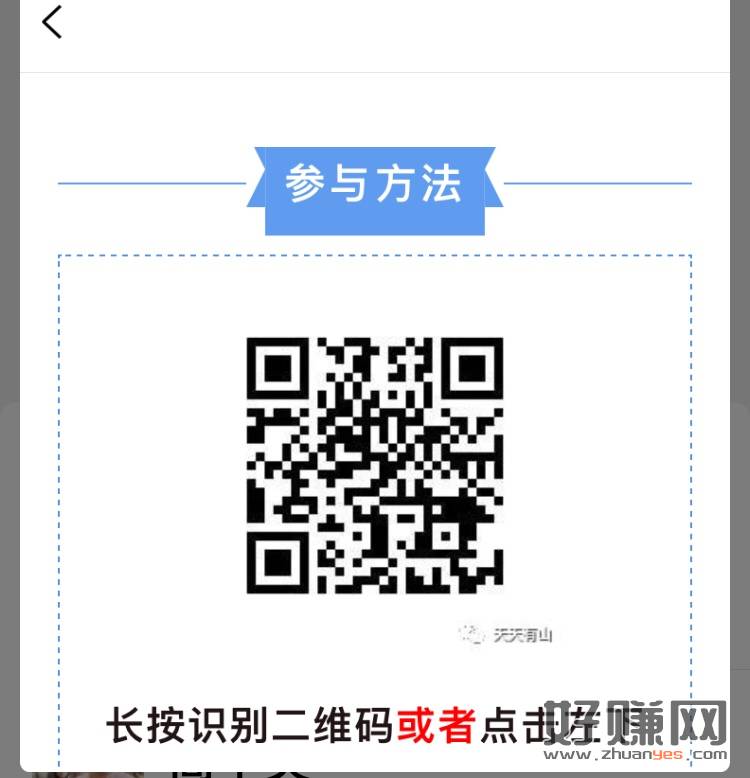Go back using the top-left arrow
Image resolution: width=750 pixels, height=778 pixels.
click(52, 22)
